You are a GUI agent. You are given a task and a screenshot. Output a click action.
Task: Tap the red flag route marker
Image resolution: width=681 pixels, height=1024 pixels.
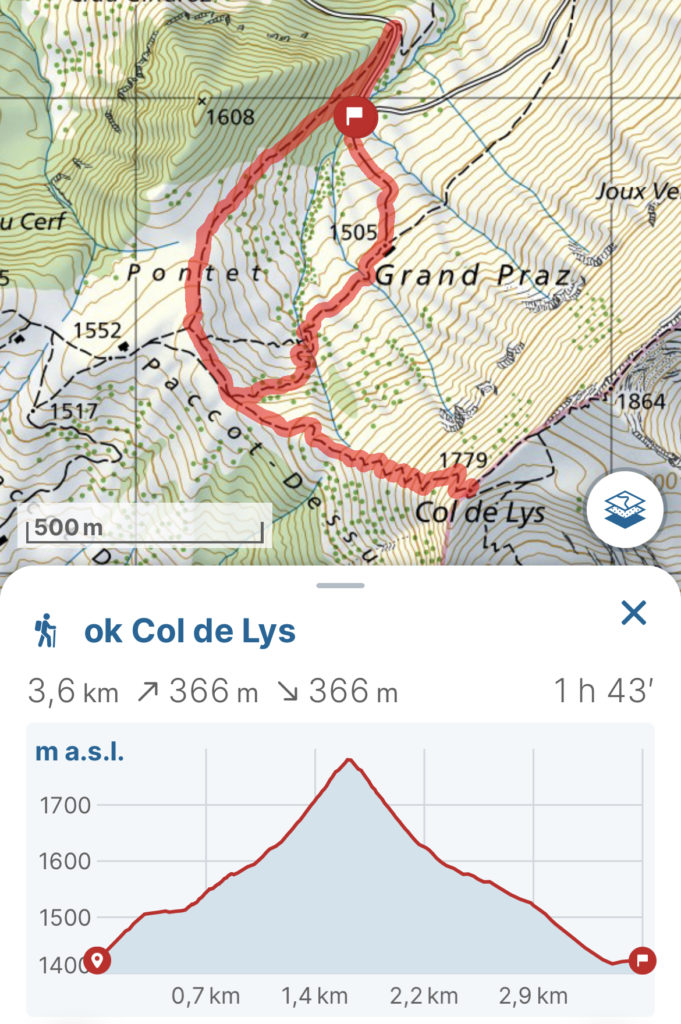[x=355, y=116]
